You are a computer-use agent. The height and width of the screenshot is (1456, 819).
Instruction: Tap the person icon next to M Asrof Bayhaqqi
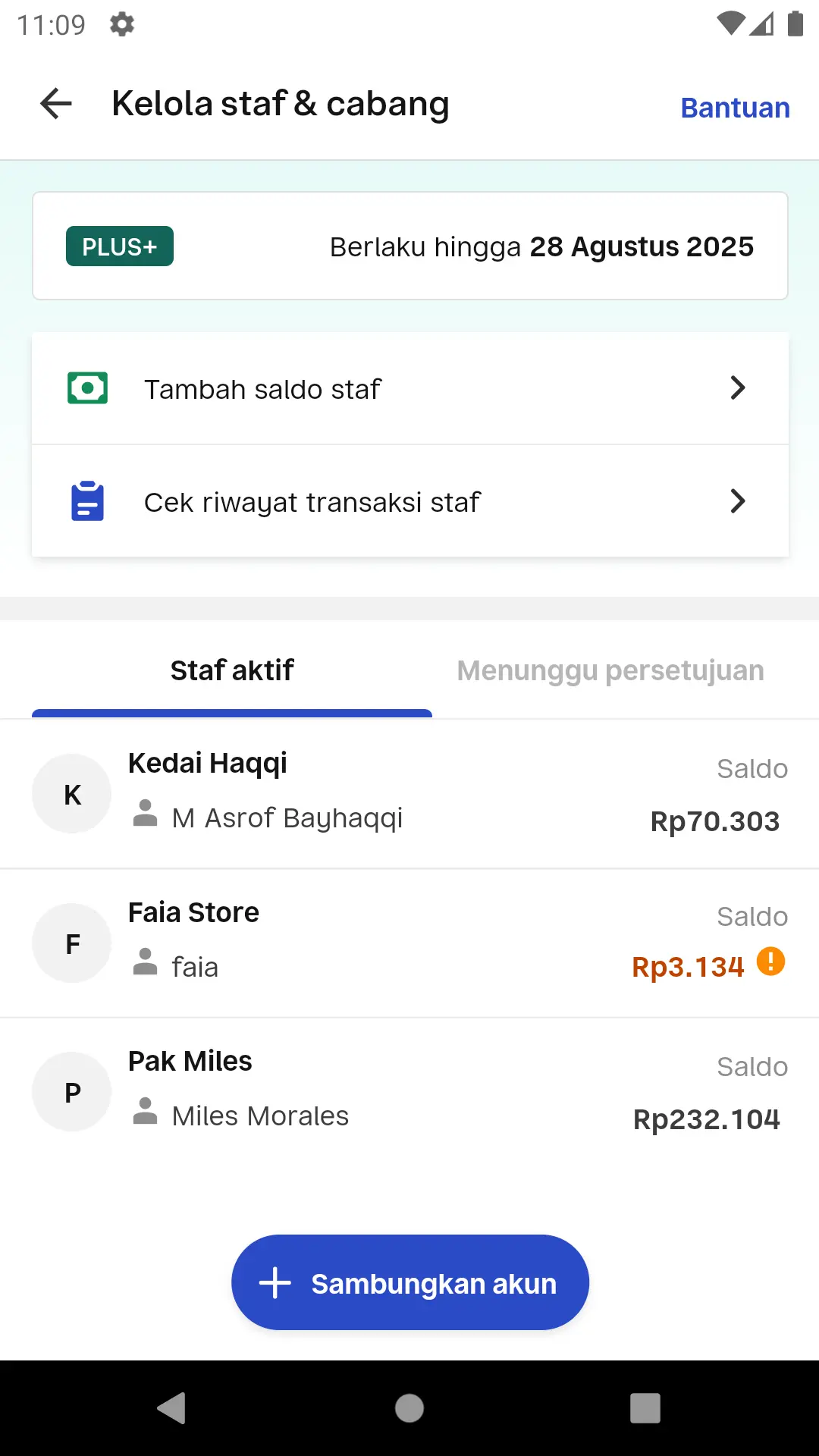145,816
